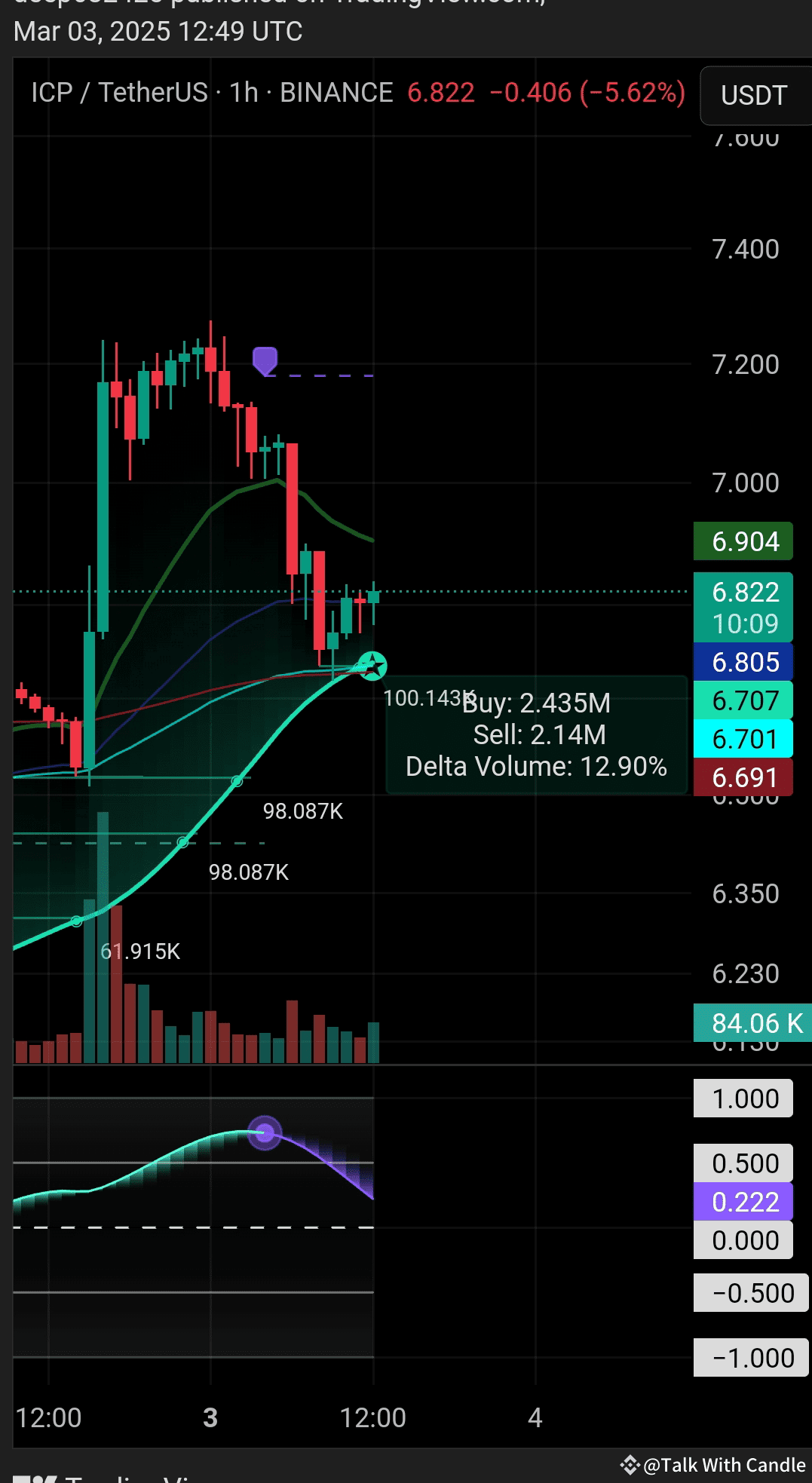Click the star signal icon near the teal line

372,665
